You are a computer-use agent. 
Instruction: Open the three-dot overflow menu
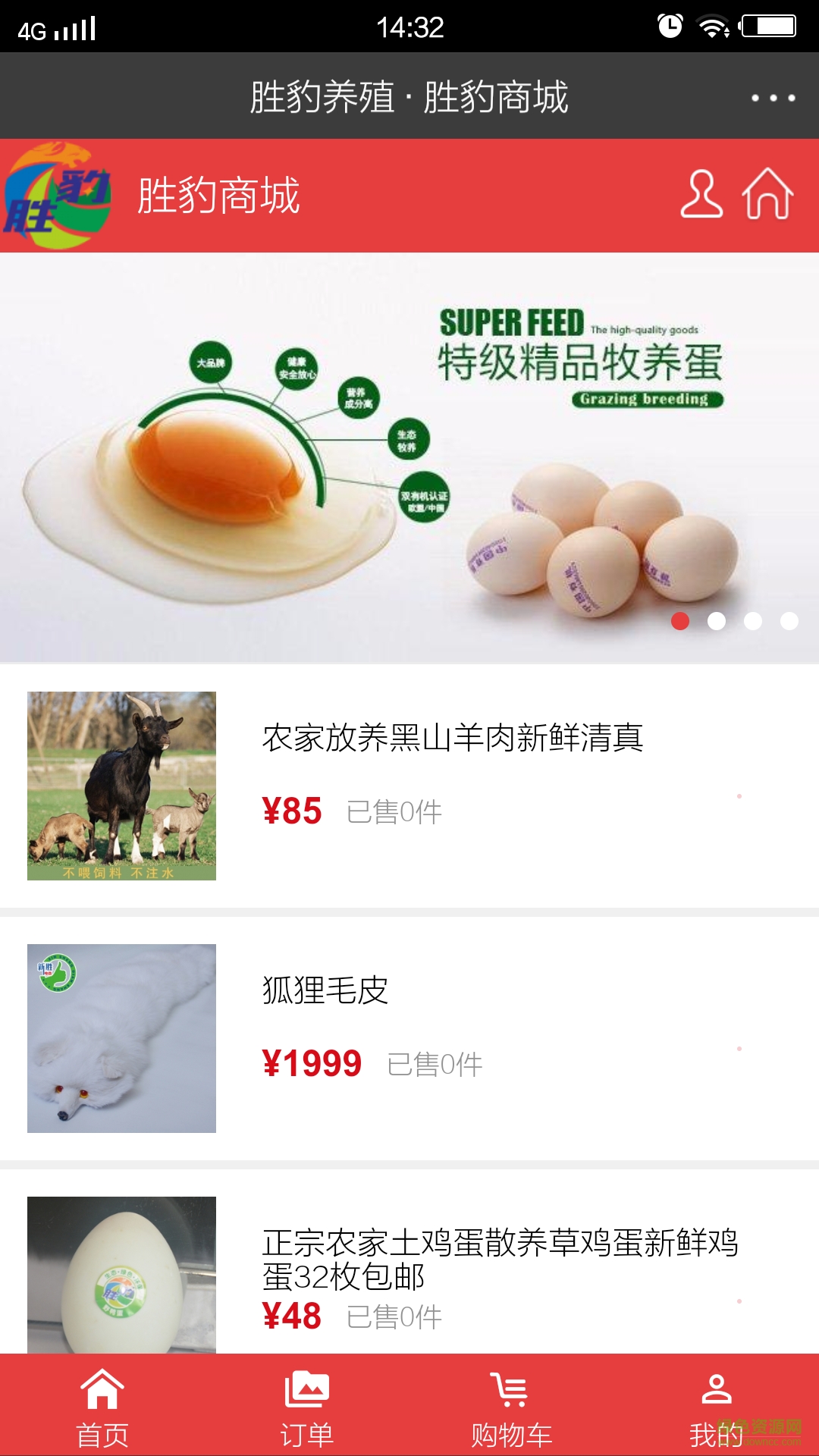coord(773,98)
